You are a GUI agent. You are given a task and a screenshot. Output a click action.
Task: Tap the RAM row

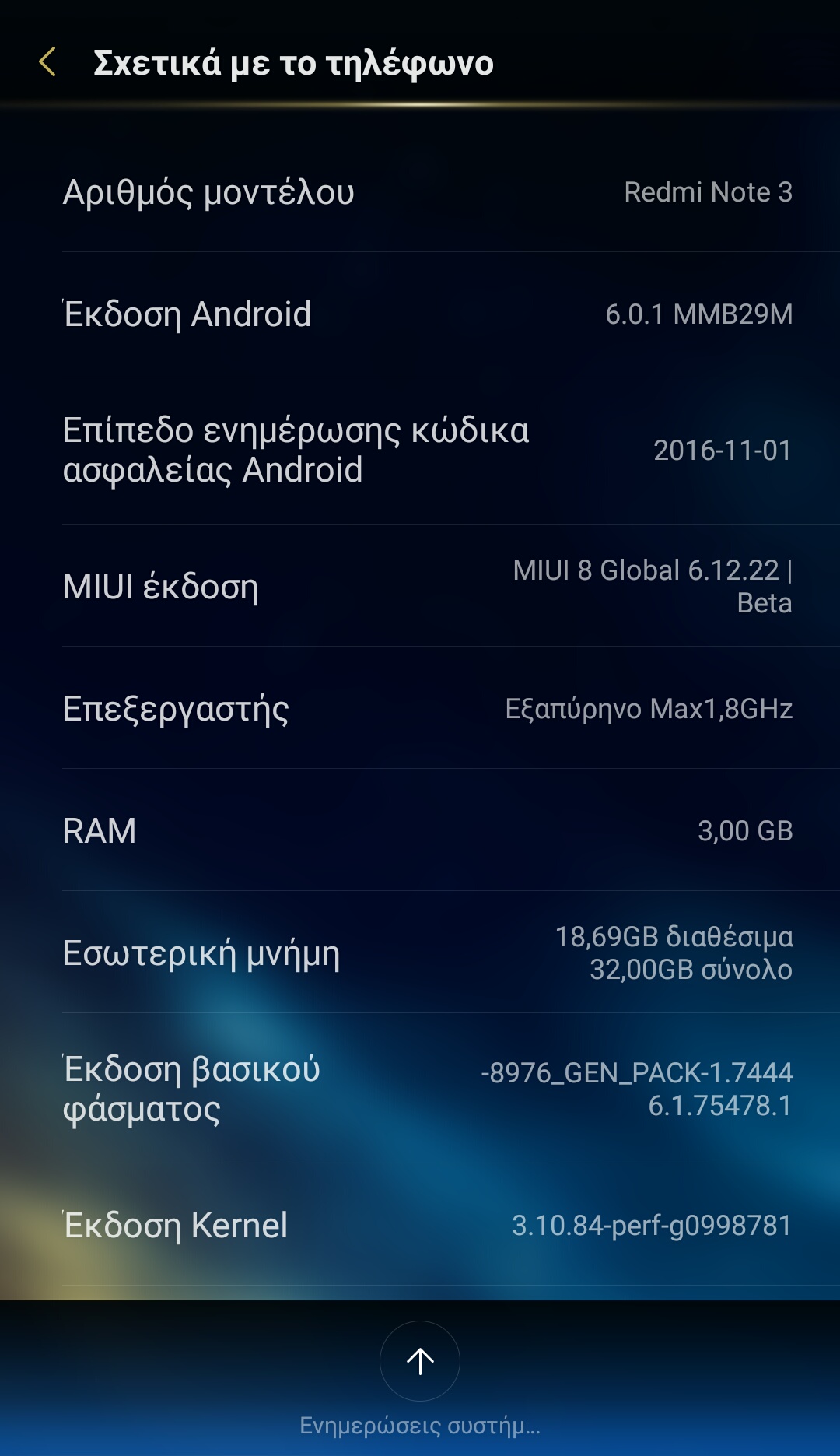[420, 830]
